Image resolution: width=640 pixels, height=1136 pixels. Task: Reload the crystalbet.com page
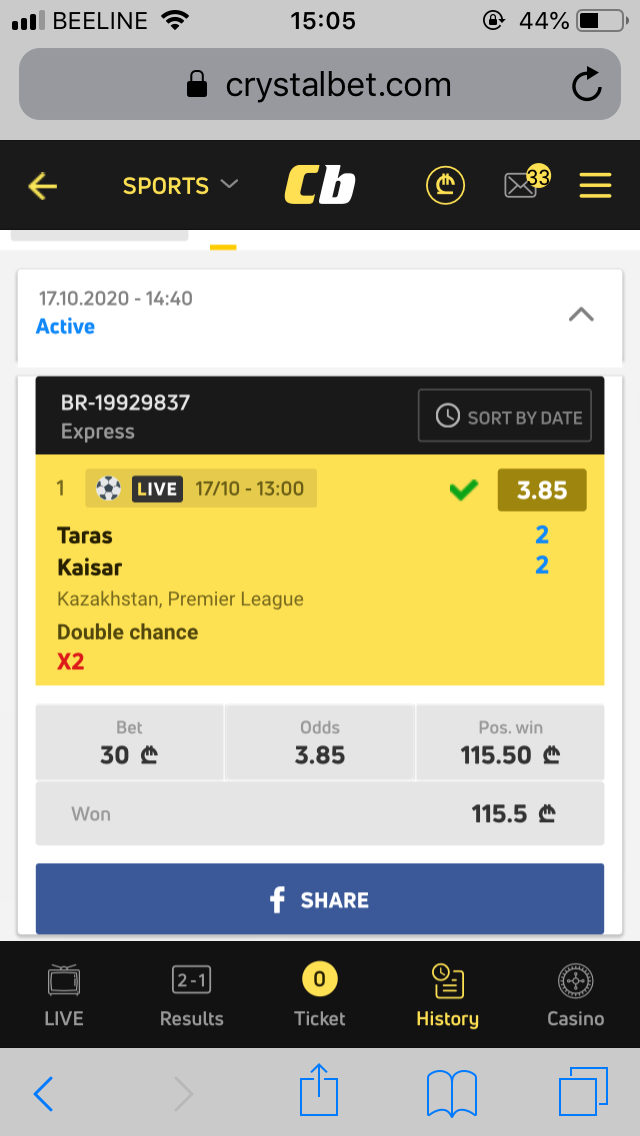(587, 86)
